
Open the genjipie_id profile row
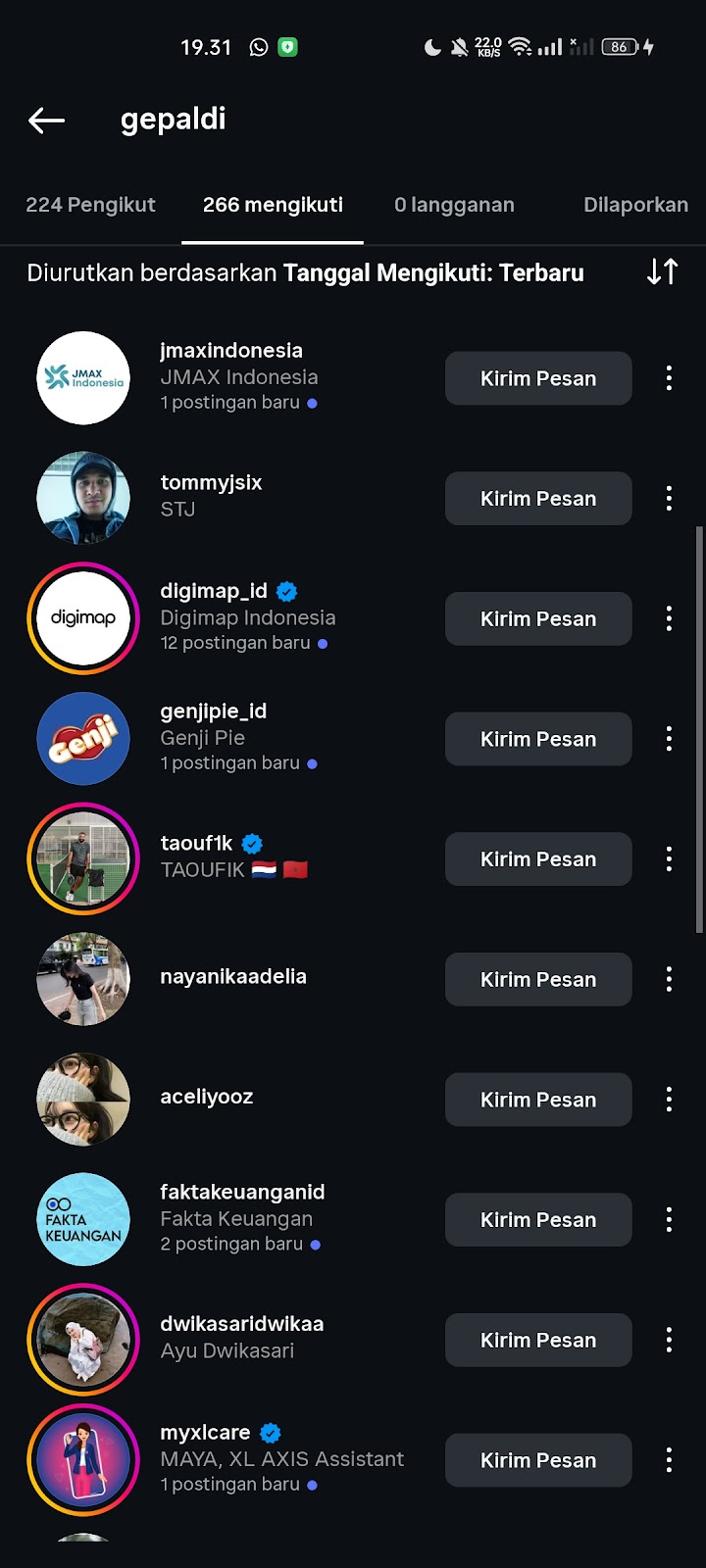214,712
